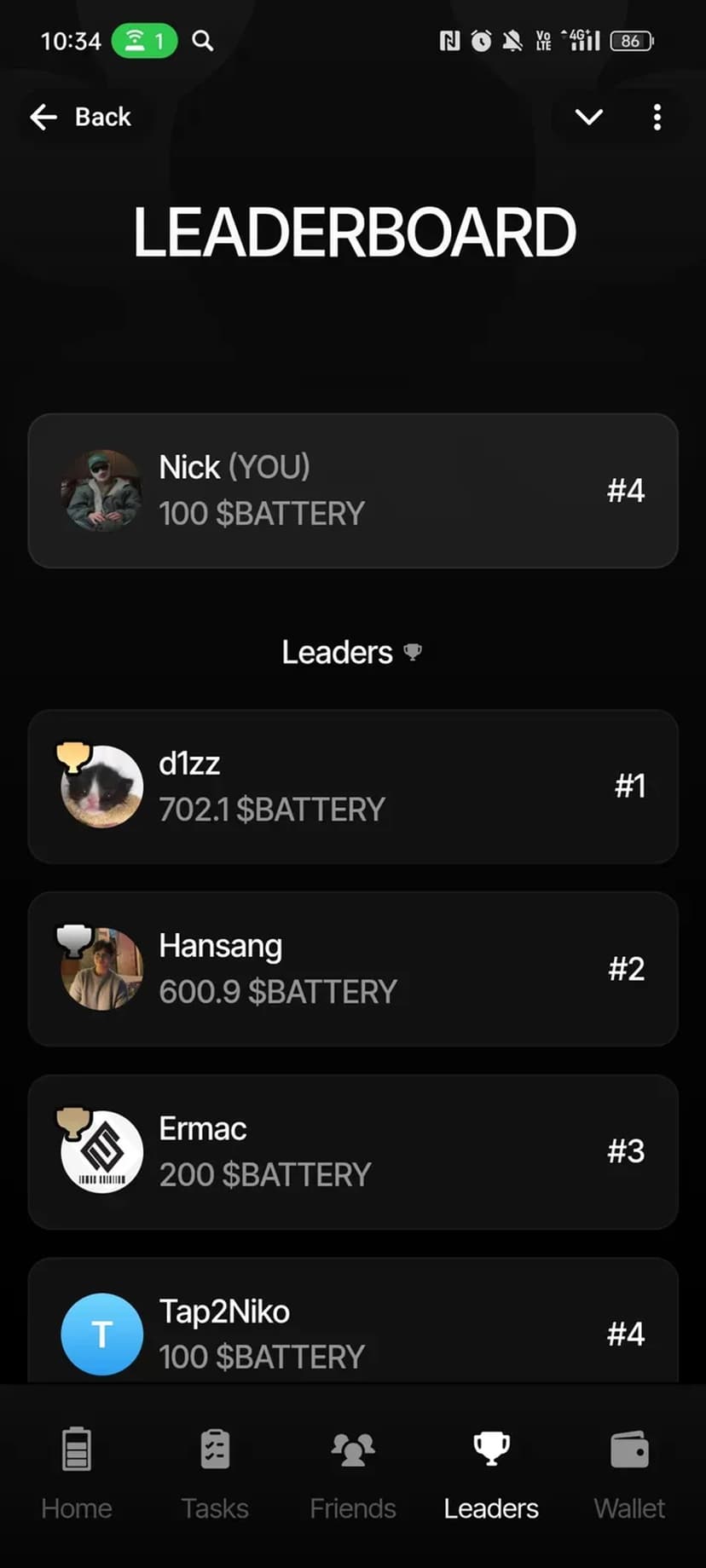Image resolution: width=706 pixels, height=1568 pixels.
Task: Select Ermac's #3 leaderboard entry
Action: [x=353, y=1151]
